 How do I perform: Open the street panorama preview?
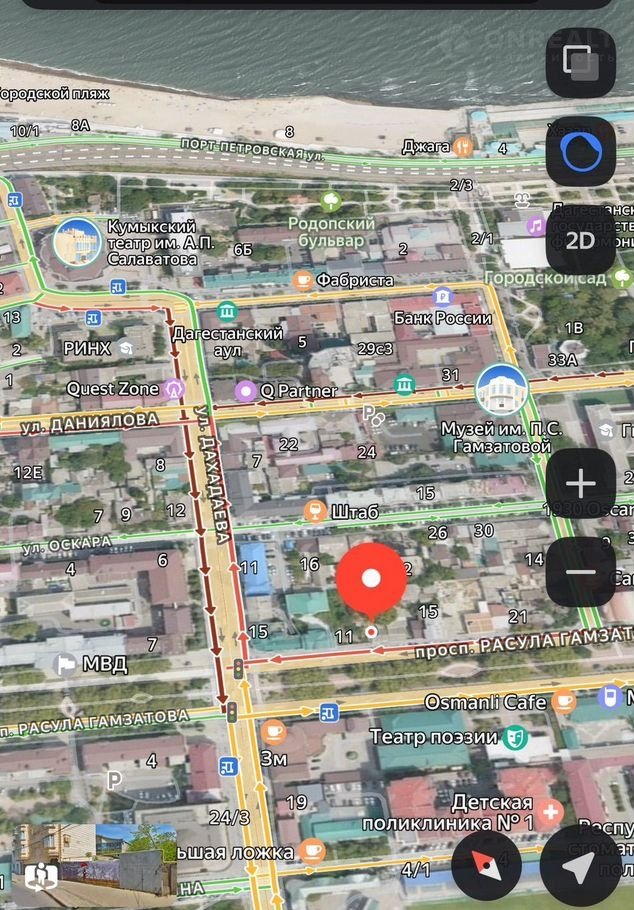[x=97, y=857]
